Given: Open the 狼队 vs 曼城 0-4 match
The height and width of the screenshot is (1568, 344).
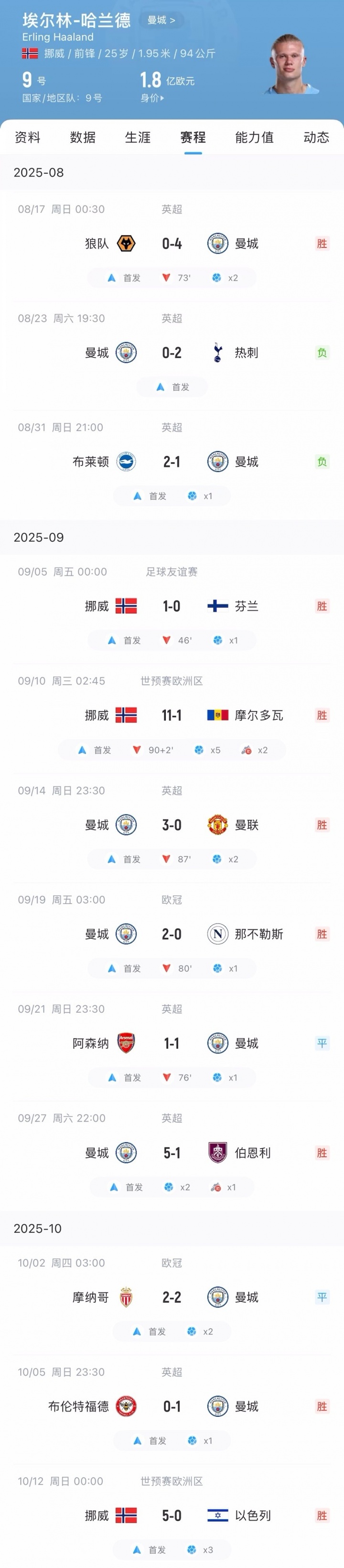Looking at the screenshot, I should pyautogui.click(x=172, y=243).
